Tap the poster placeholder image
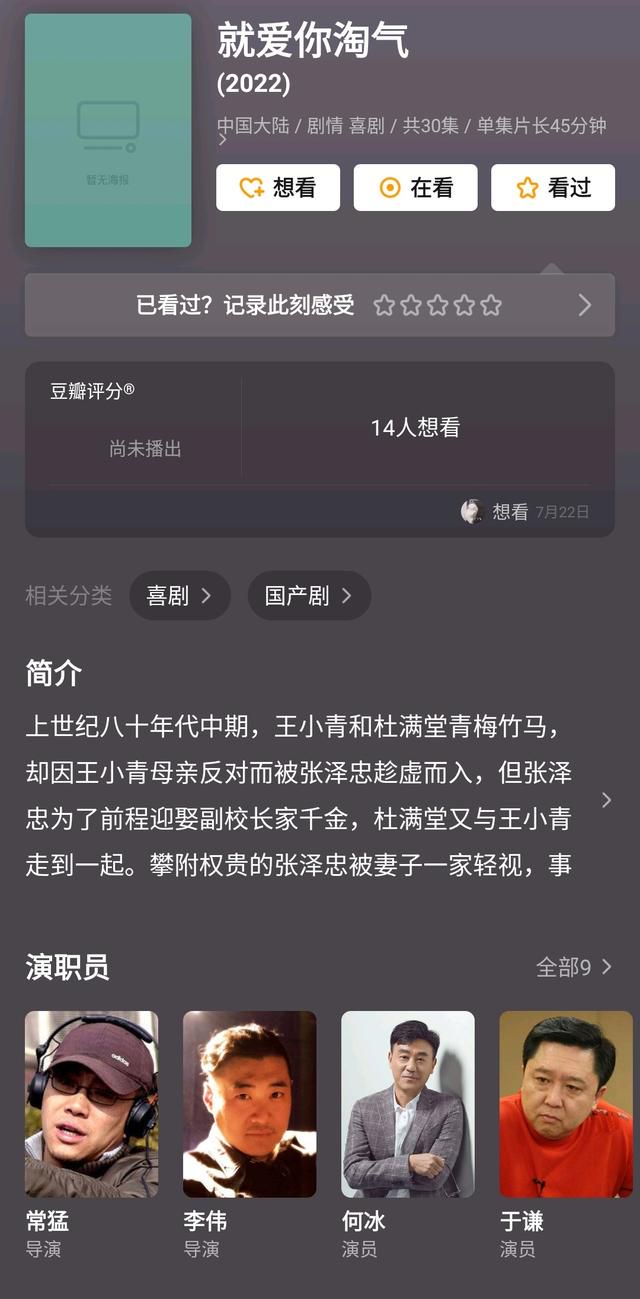This screenshot has height=1299, width=640. click(x=108, y=130)
